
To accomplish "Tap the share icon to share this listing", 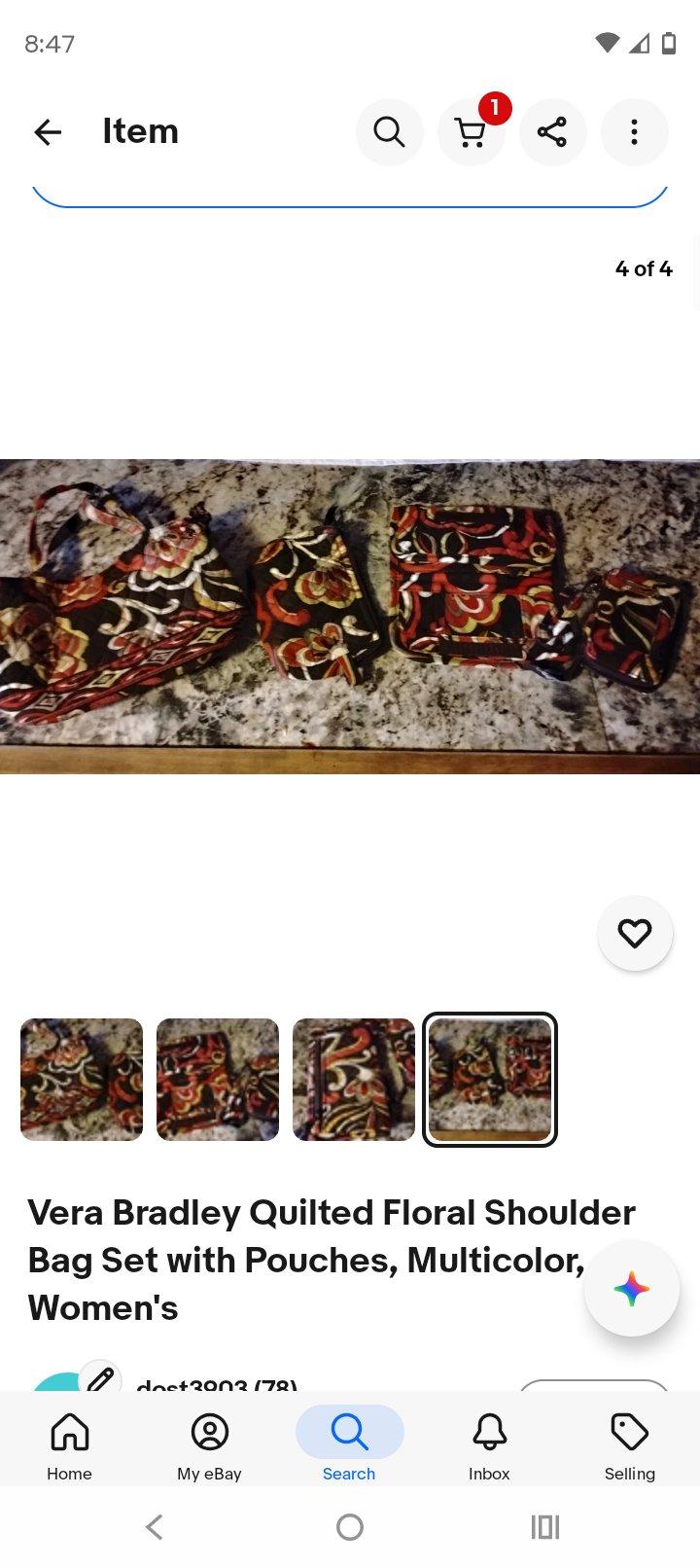I will pyautogui.click(x=553, y=131).
